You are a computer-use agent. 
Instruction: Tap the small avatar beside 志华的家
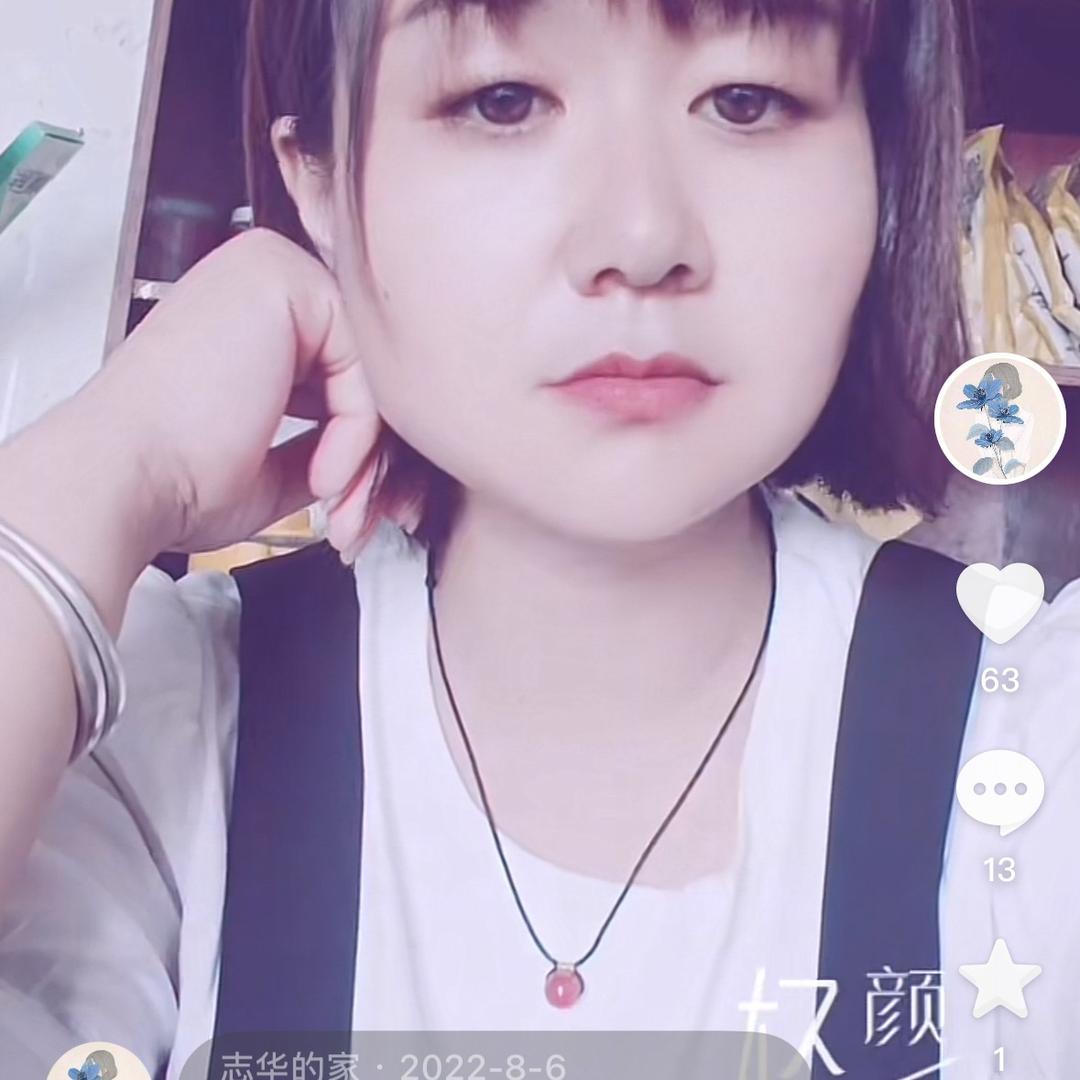(98, 1065)
